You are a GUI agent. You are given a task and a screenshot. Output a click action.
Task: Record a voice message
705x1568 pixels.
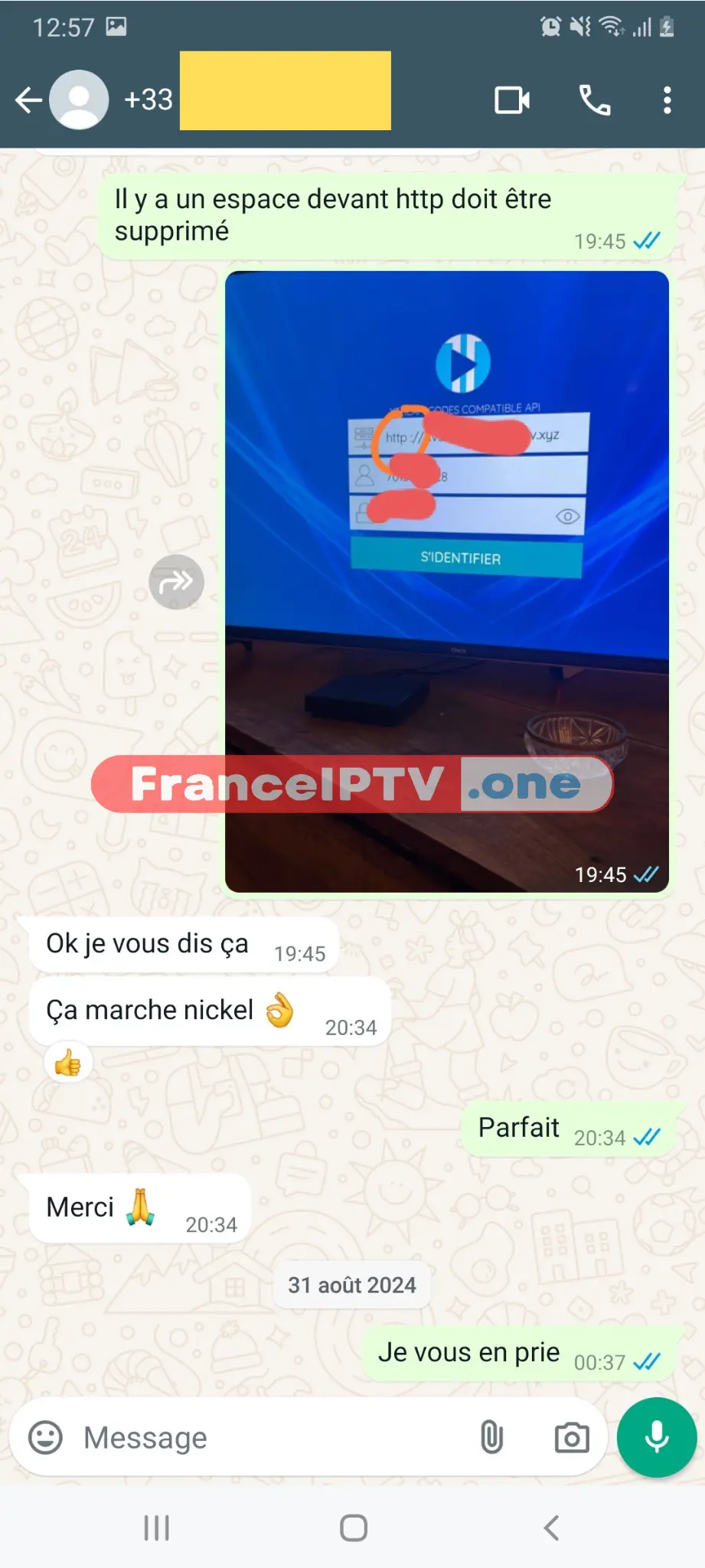point(656,1437)
